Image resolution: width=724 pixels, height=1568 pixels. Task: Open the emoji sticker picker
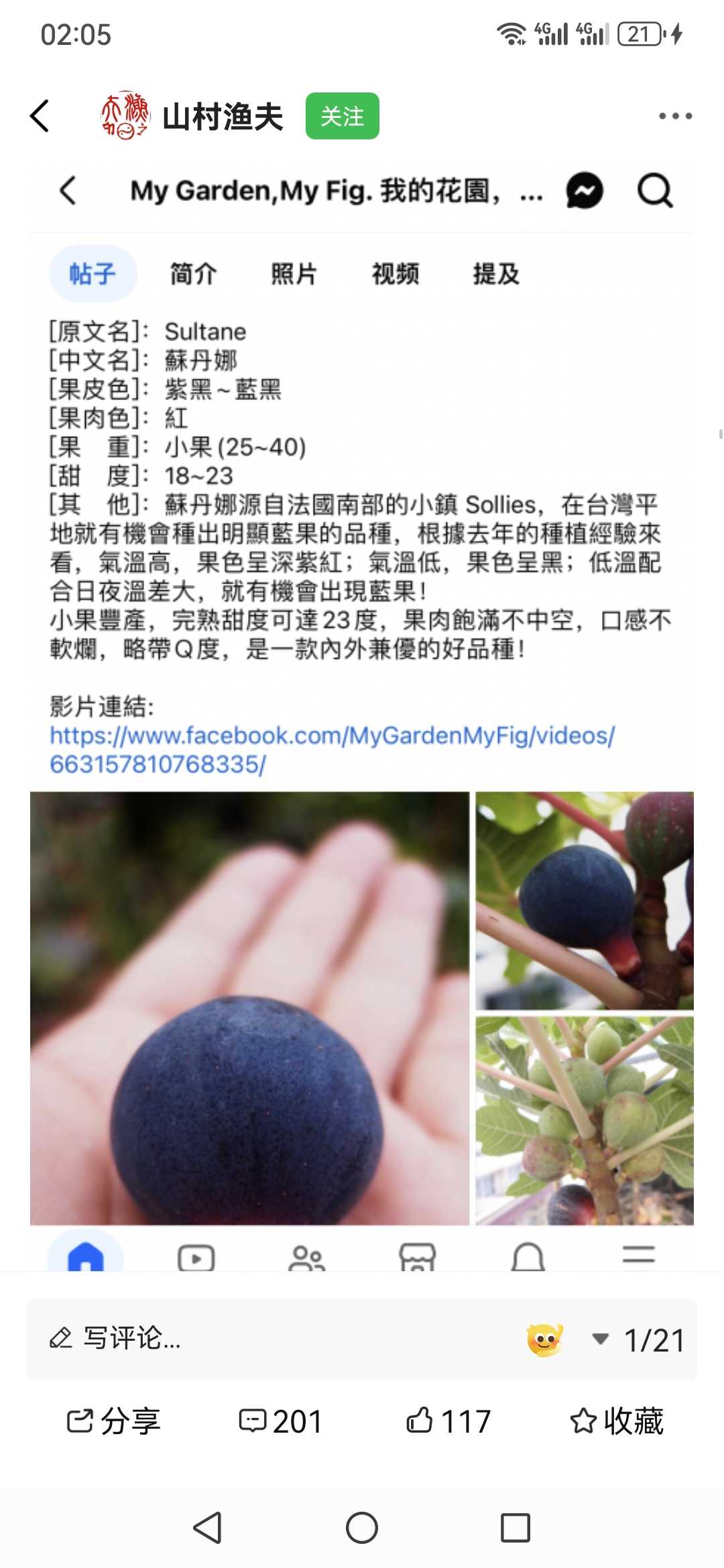(545, 1340)
